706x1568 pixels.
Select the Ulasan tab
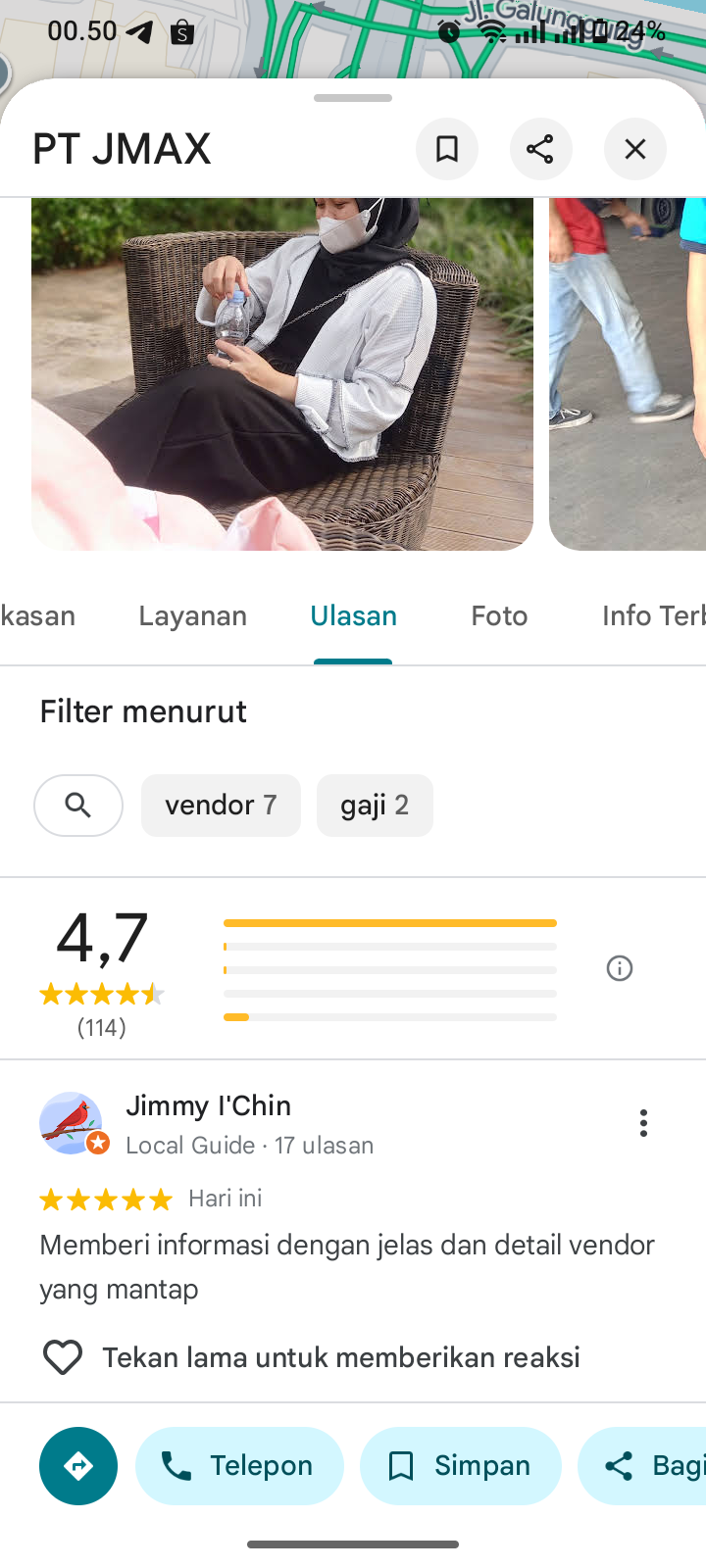click(x=353, y=615)
